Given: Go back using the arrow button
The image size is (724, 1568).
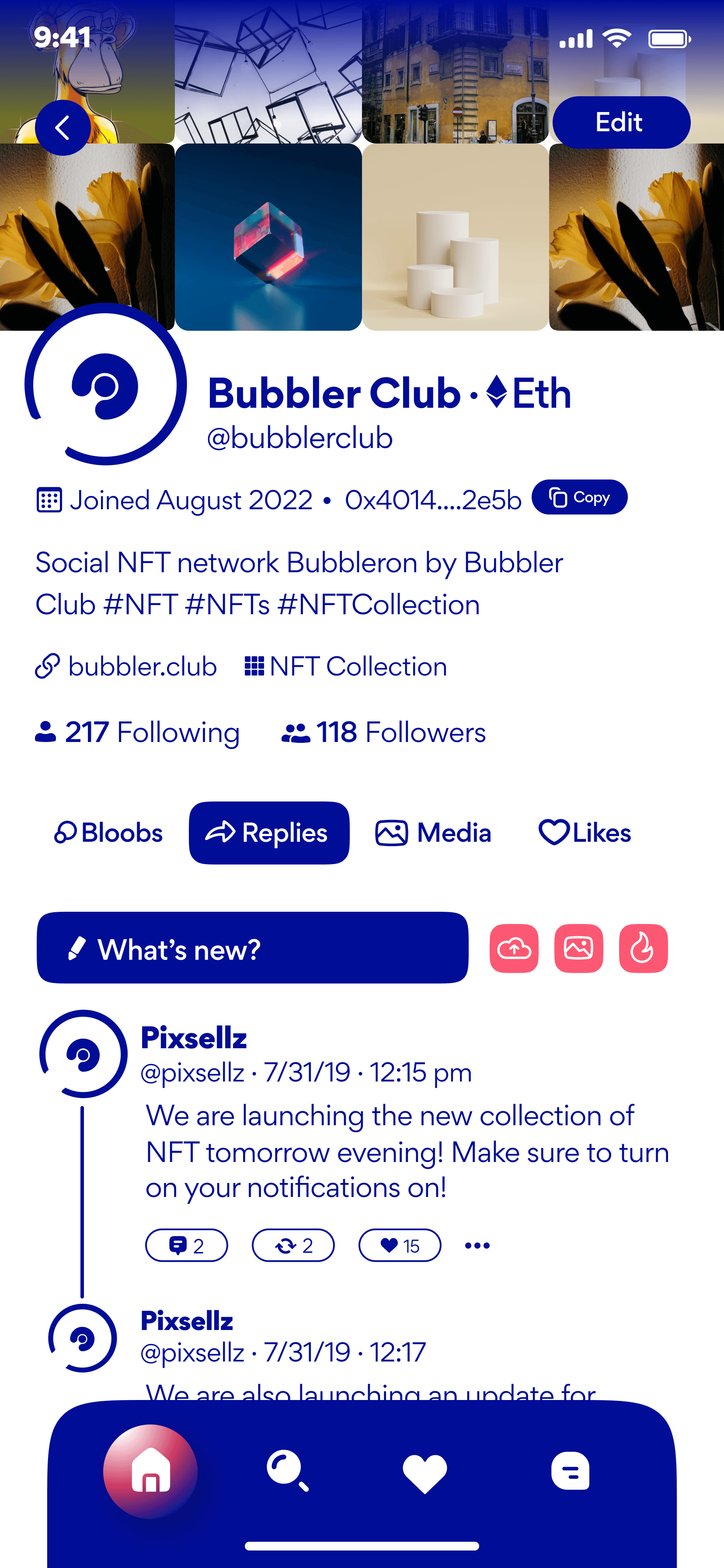Looking at the screenshot, I should 63,128.
